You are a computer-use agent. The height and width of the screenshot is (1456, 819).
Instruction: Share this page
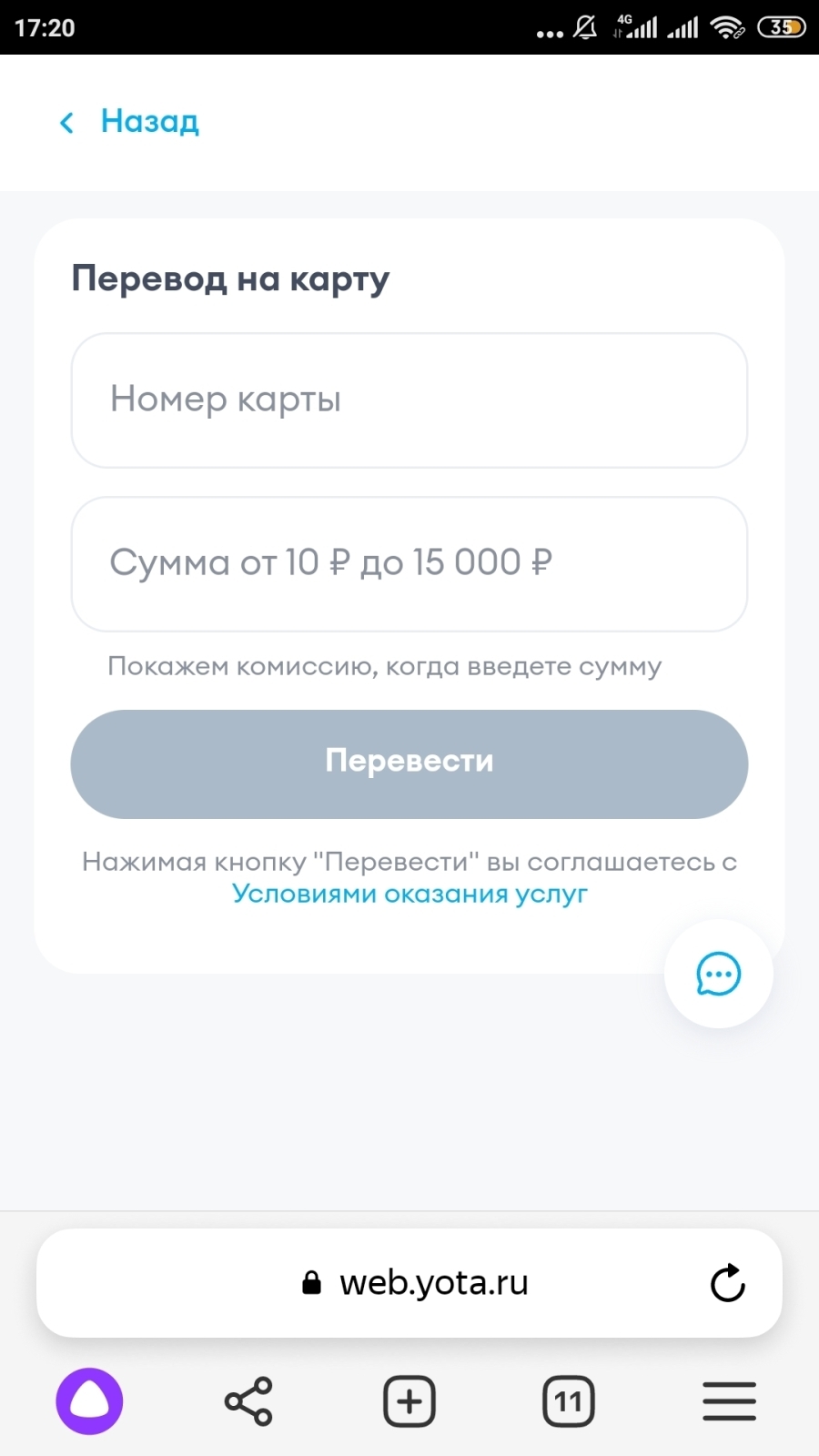pyautogui.click(x=248, y=1400)
